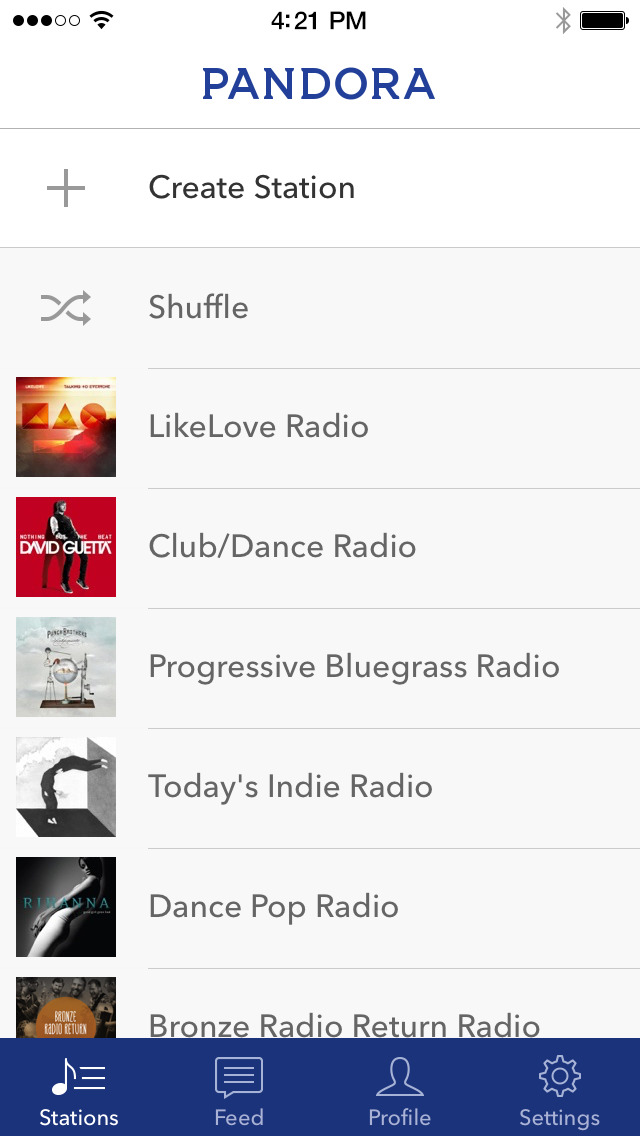Open Today's Indie Radio station
The width and height of the screenshot is (640, 1136).
(x=290, y=787)
